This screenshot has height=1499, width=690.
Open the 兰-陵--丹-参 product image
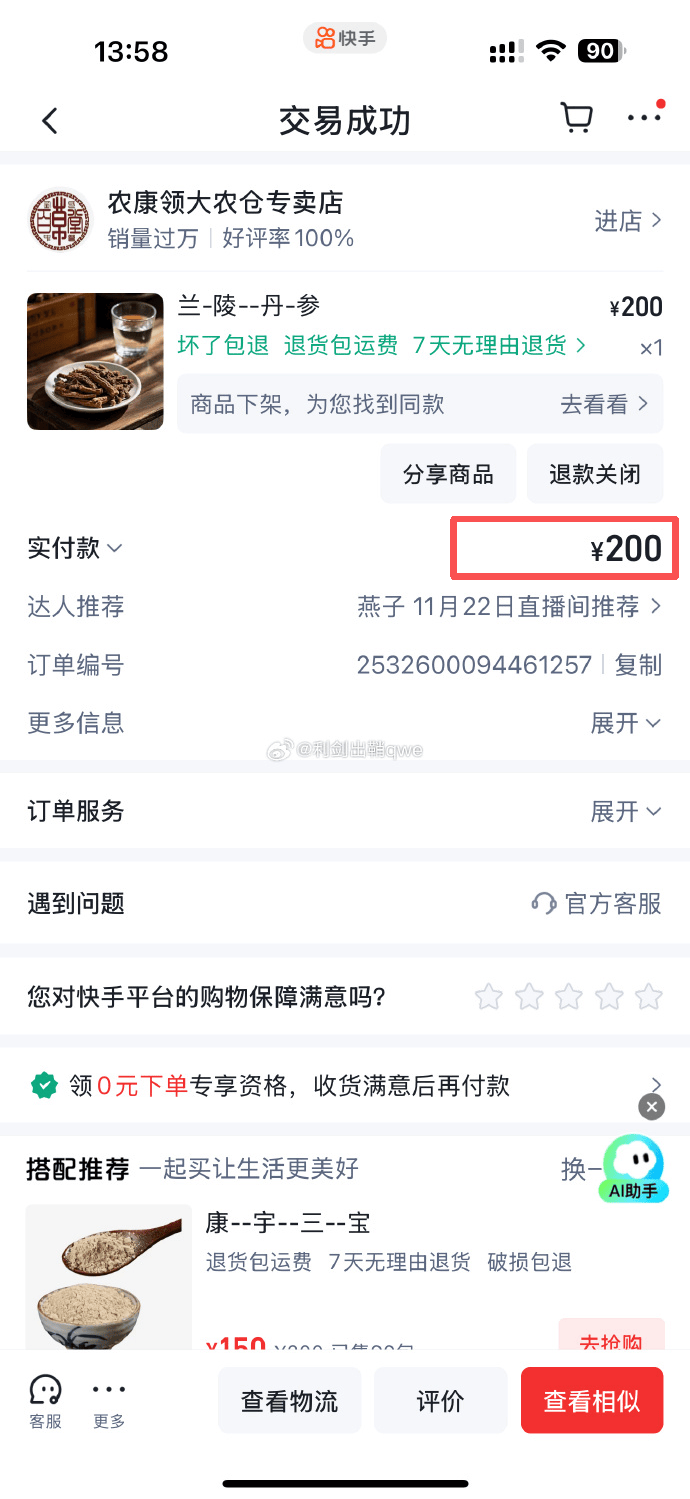(95, 361)
